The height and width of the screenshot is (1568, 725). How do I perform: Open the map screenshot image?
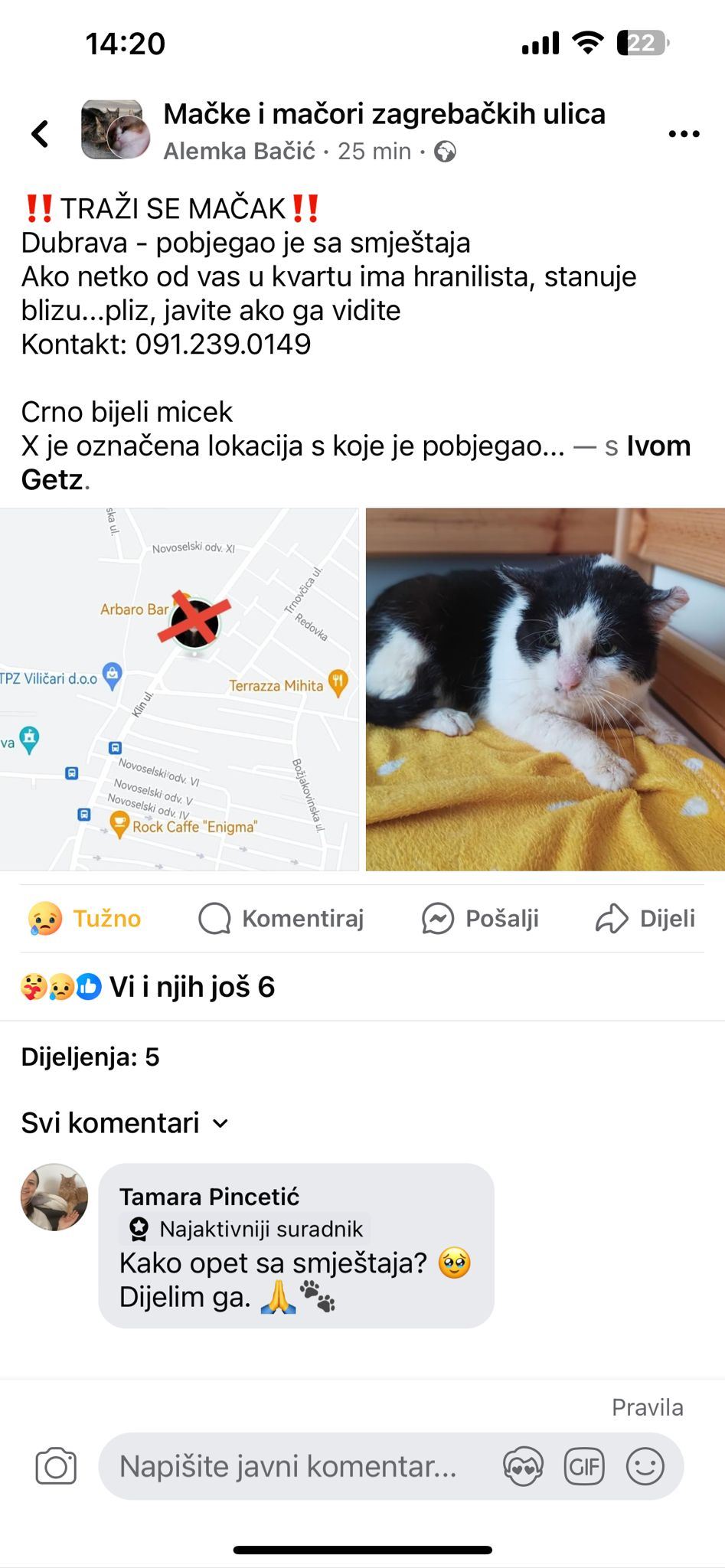(179, 689)
